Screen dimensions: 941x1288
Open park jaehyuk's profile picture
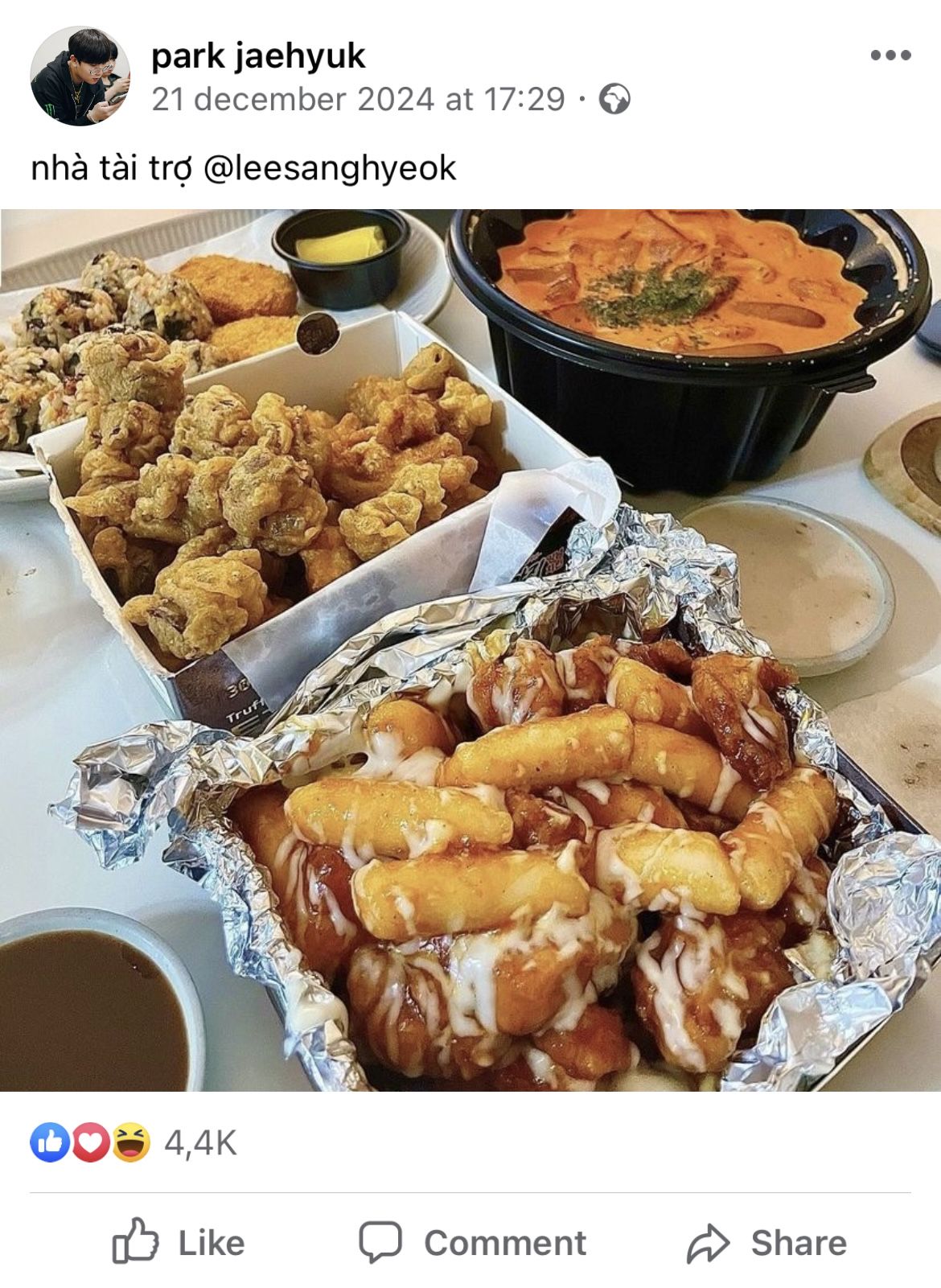pos(80,76)
